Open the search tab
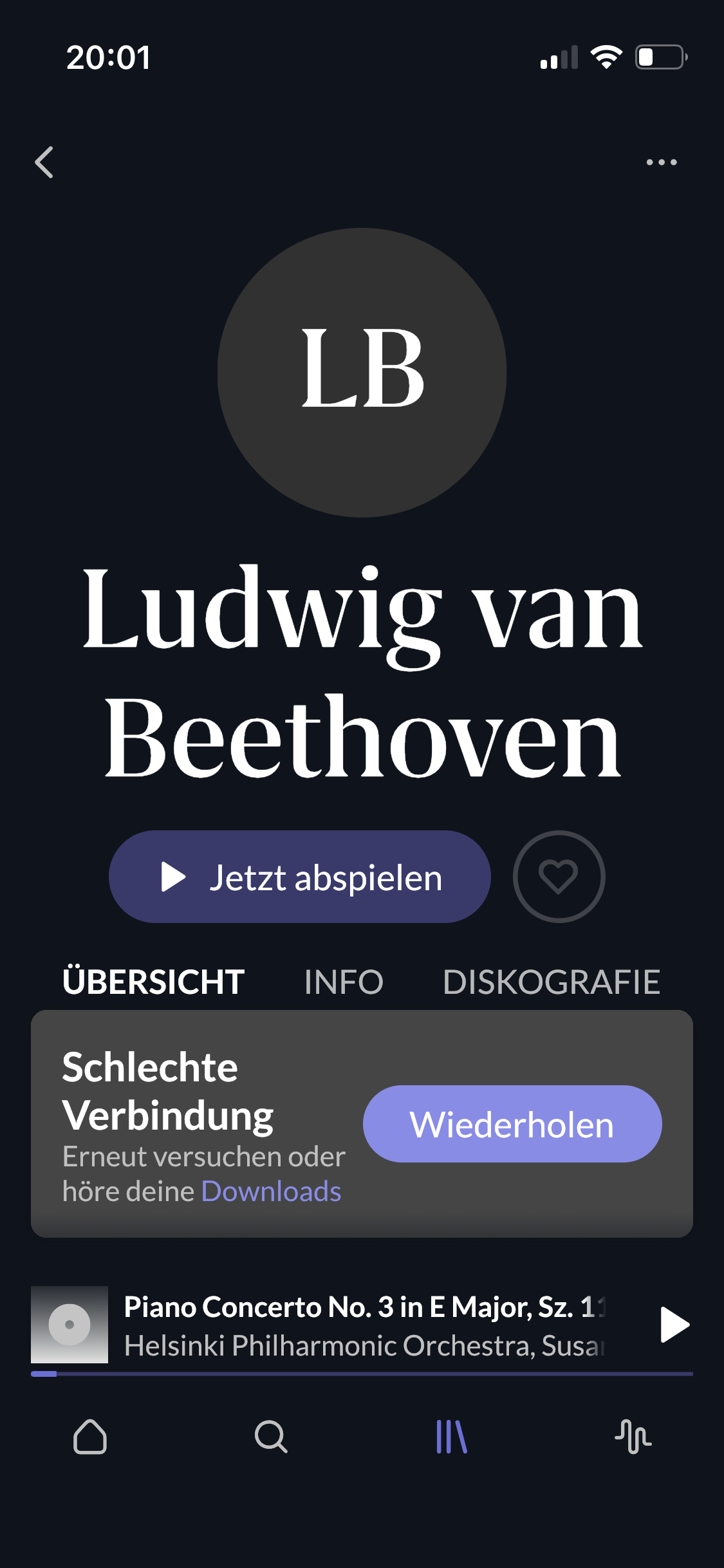 271,1437
